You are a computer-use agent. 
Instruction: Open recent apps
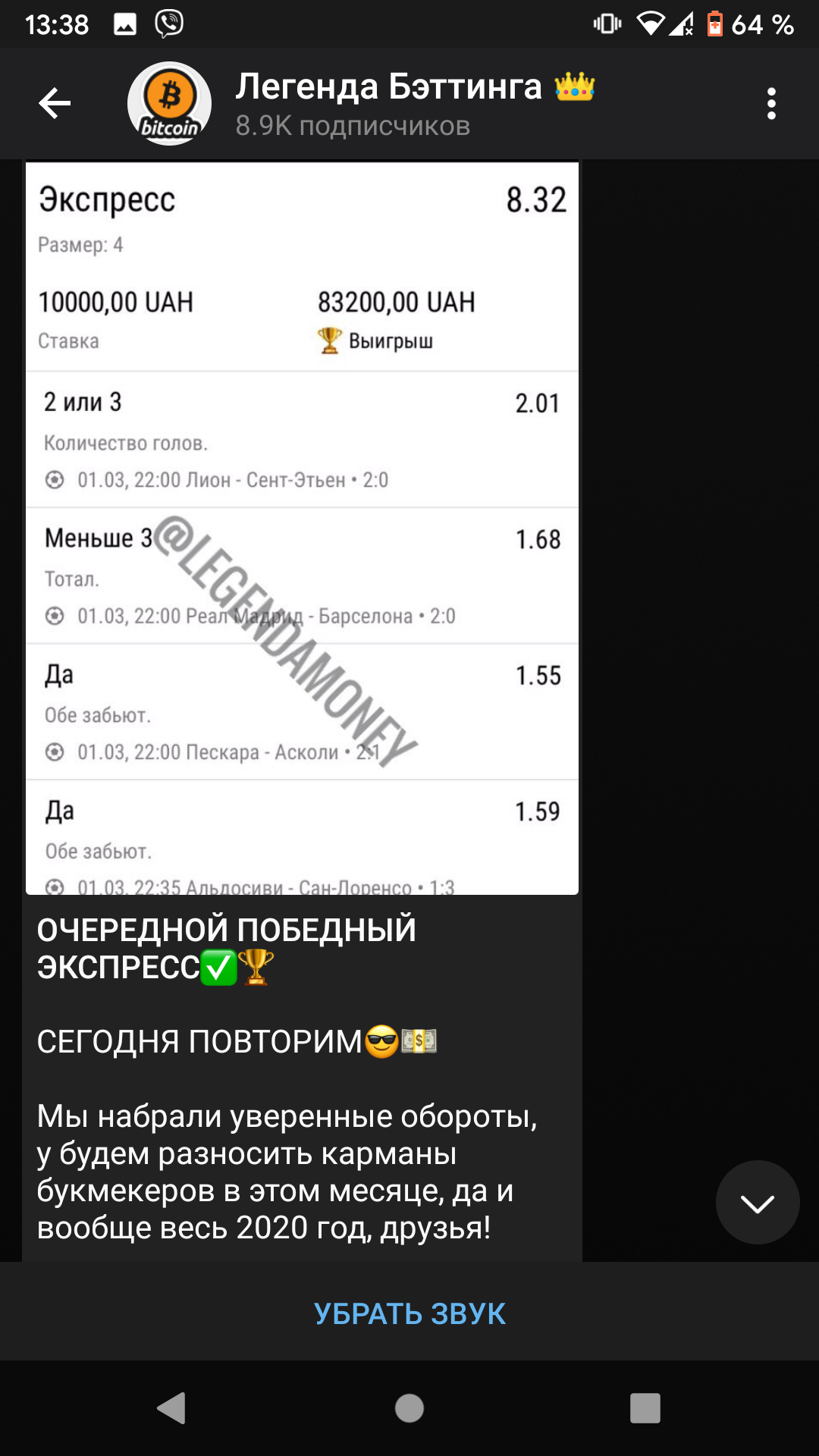[x=645, y=1408]
